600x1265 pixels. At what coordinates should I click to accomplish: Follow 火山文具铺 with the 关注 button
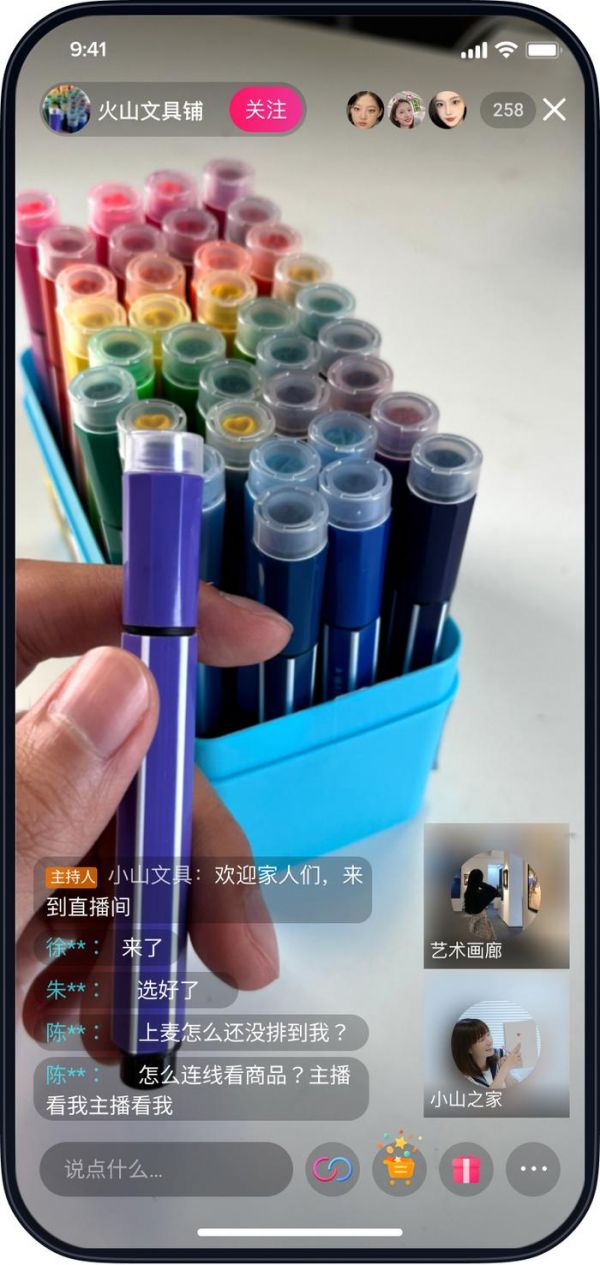[x=265, y=110]
